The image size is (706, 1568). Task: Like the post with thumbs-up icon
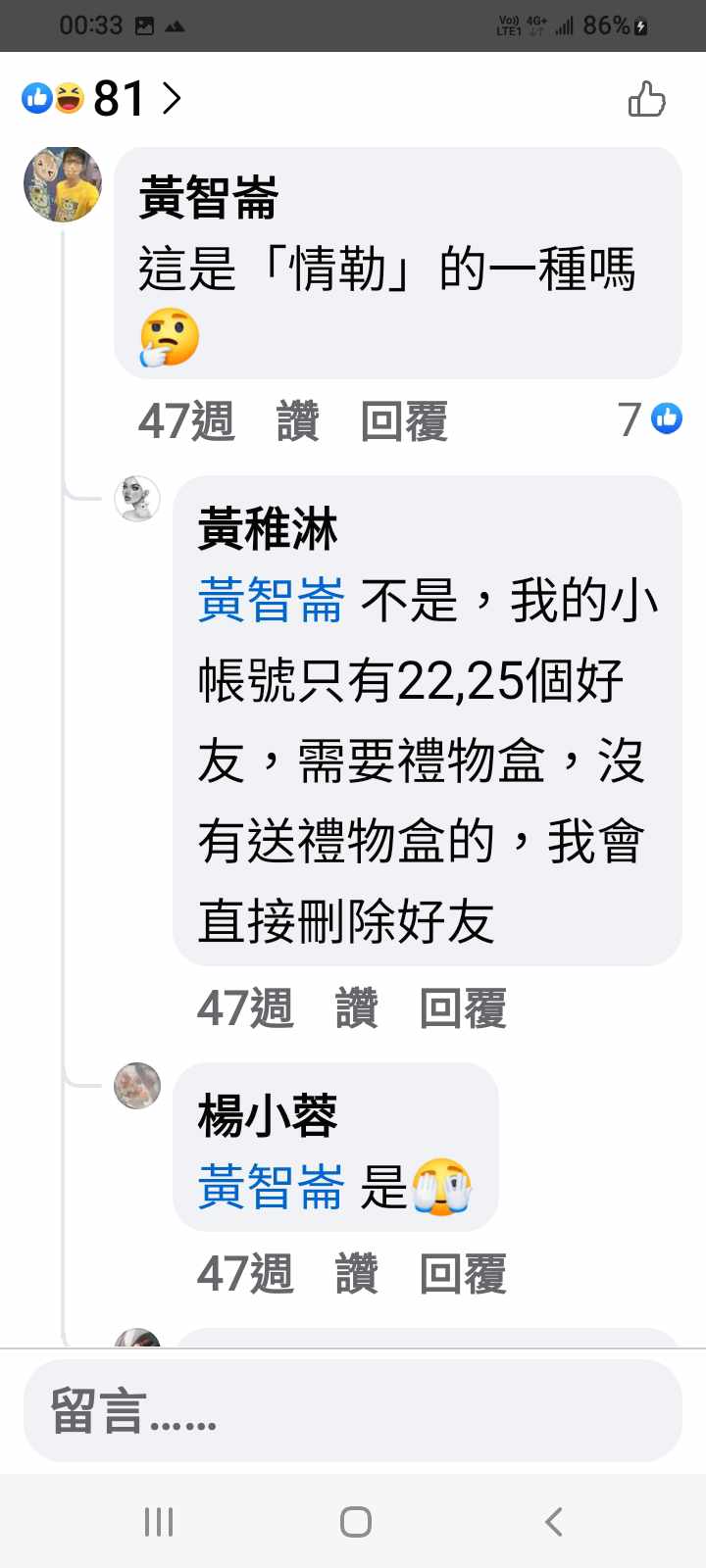click(646, 99)
